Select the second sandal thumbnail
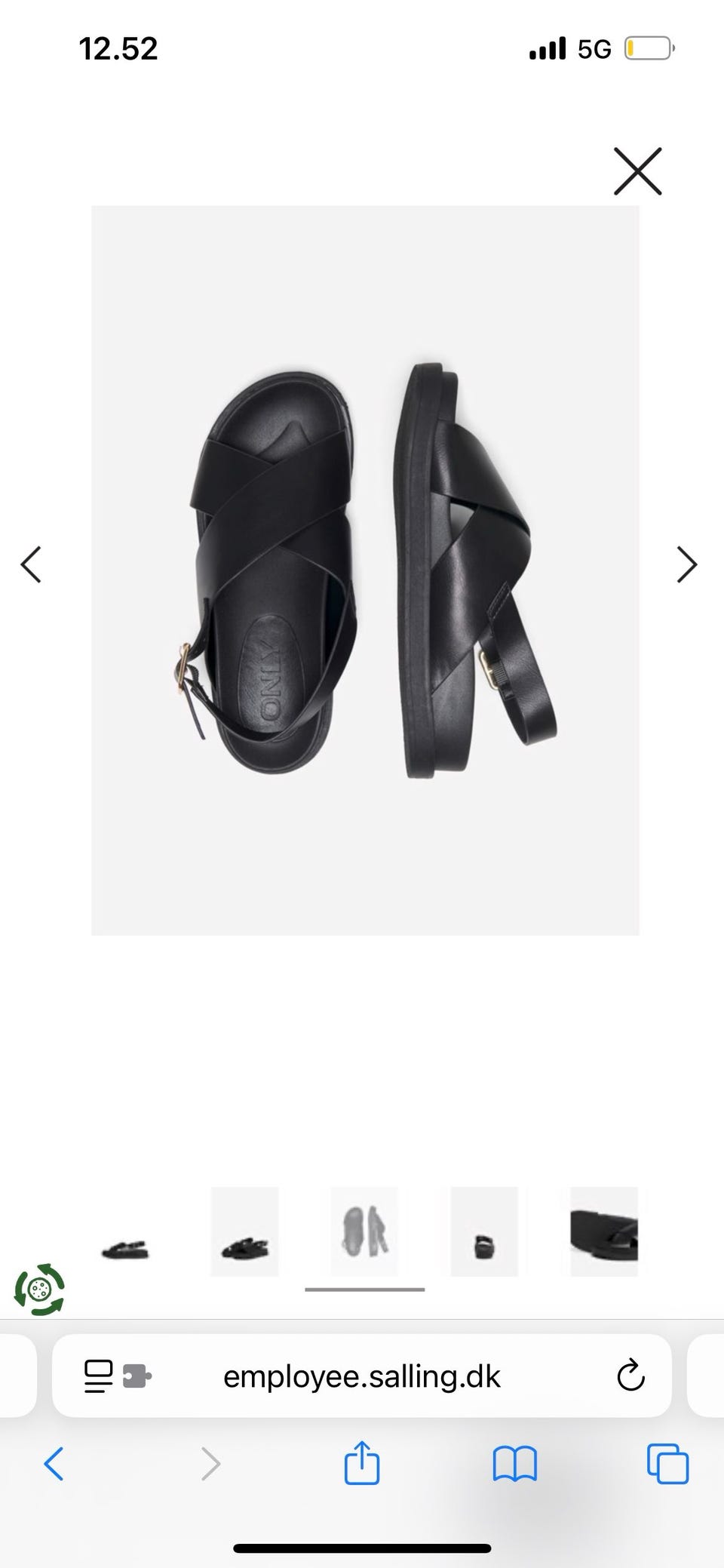 (x=244, y=1231)
